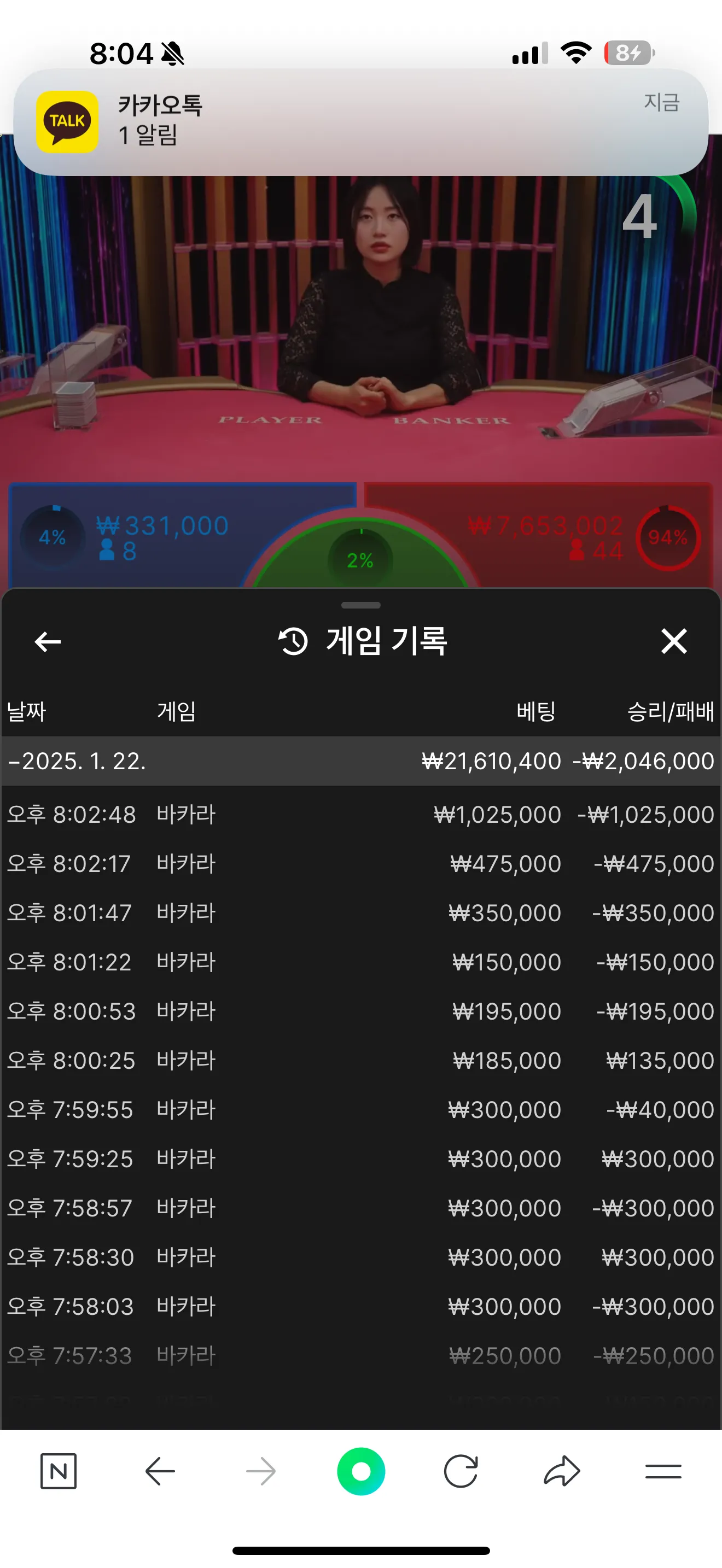Open the 8:02:48 baccarat record
Image resolution: width=722 pixels, height=1568 pixels.
(360, 815)
